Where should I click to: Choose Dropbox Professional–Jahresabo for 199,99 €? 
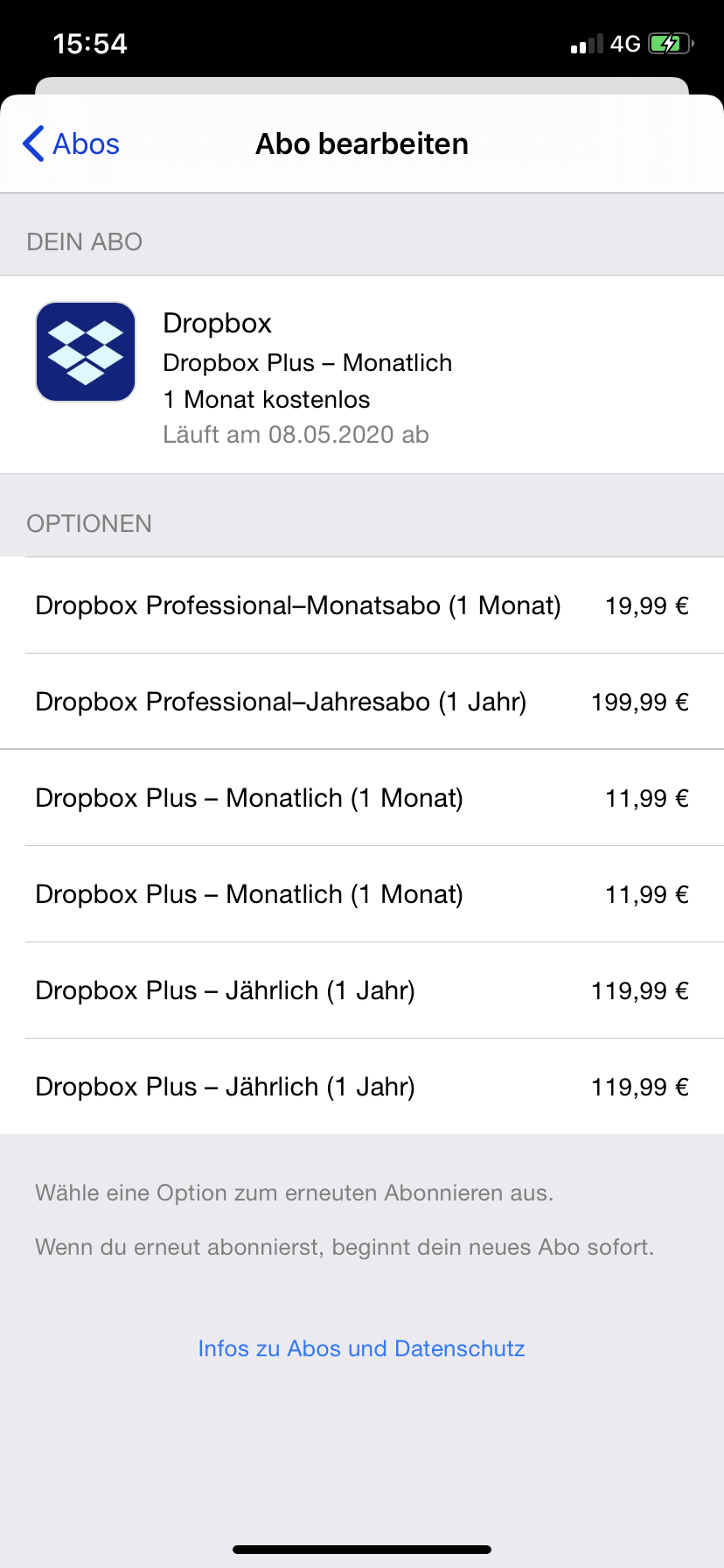pos(362,702)
